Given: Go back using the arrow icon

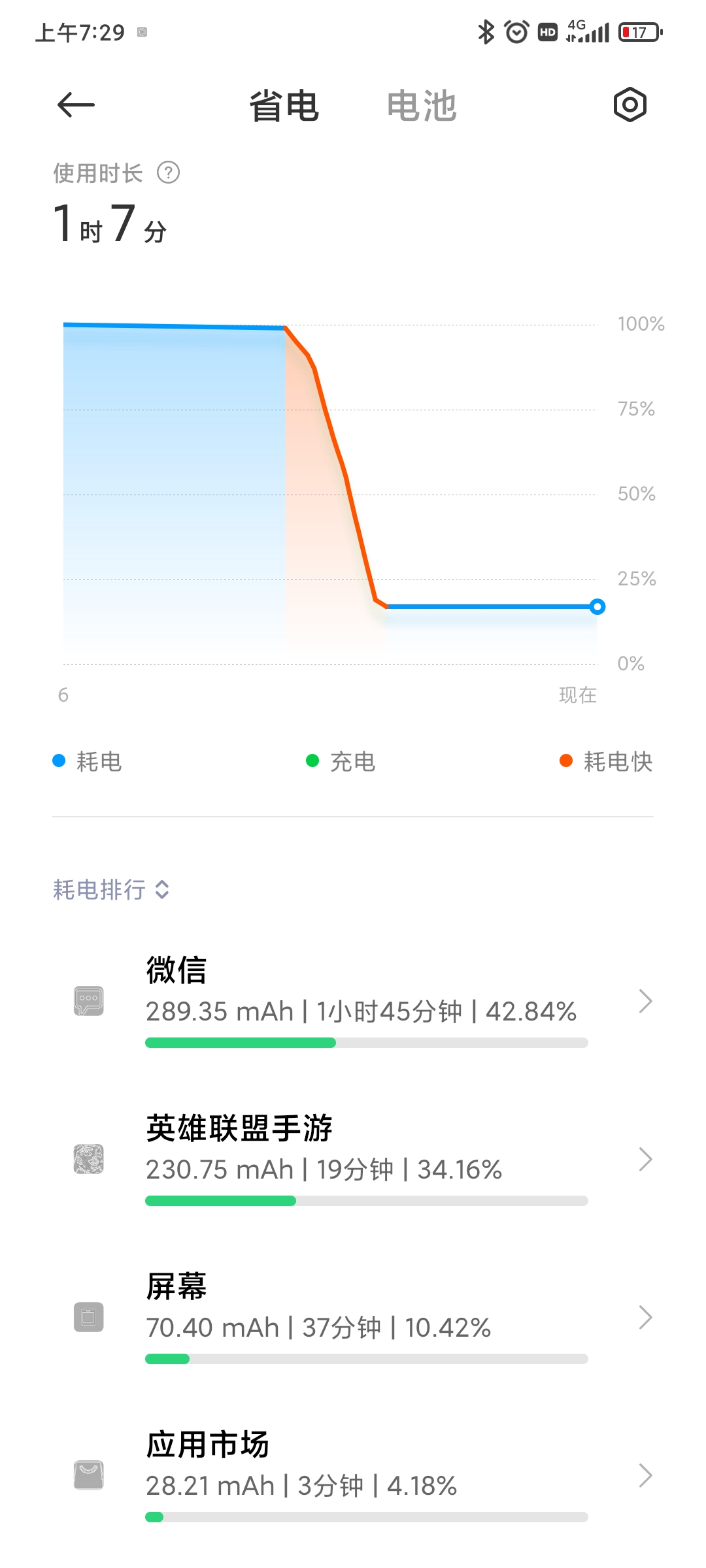Looking at the screenshot, I should click(x=76, y=105).
